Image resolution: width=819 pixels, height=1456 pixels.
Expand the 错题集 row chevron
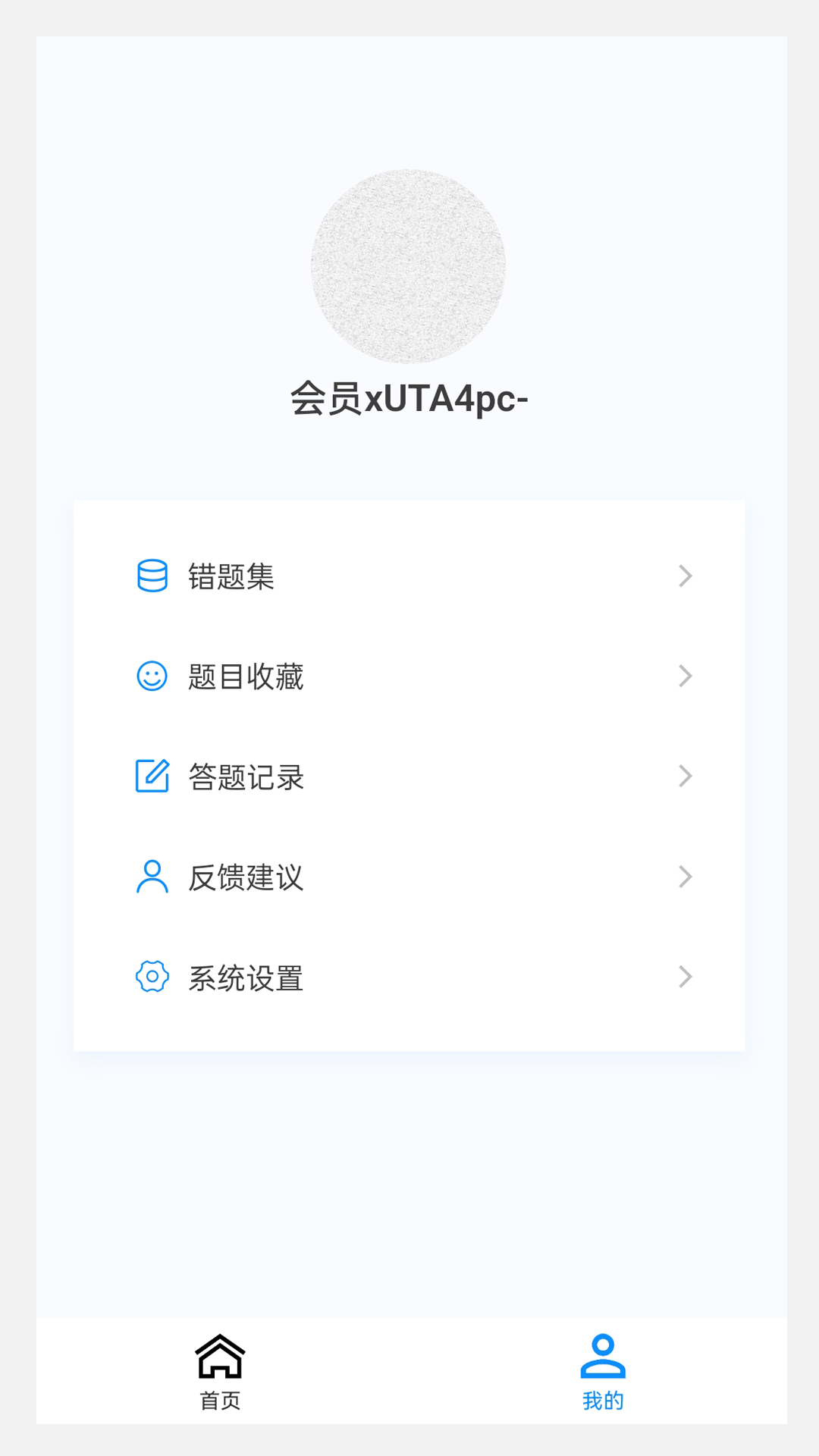pyautogui.click(x=686, y=576)
